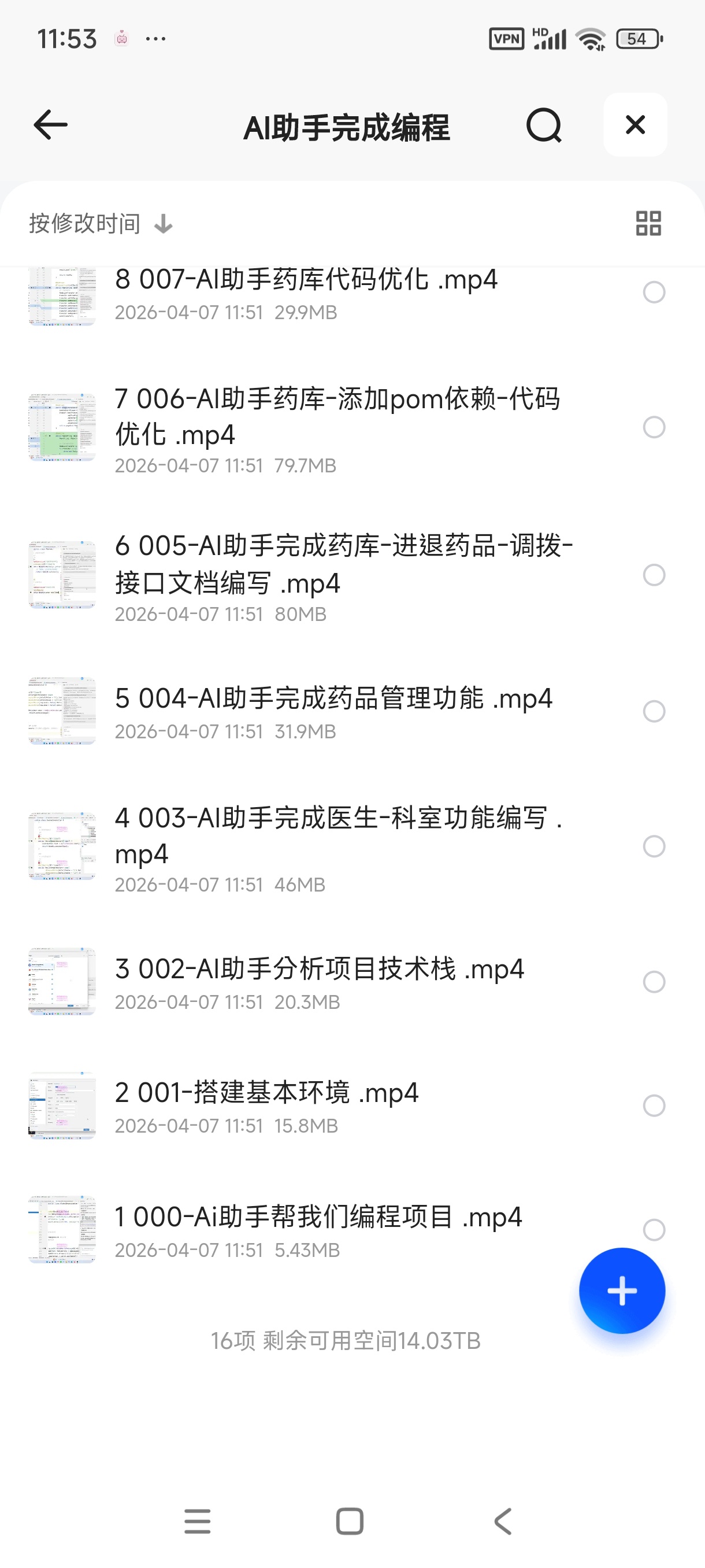
Task: Go back using the top-left arrow
Action: [x=50, y=125]
